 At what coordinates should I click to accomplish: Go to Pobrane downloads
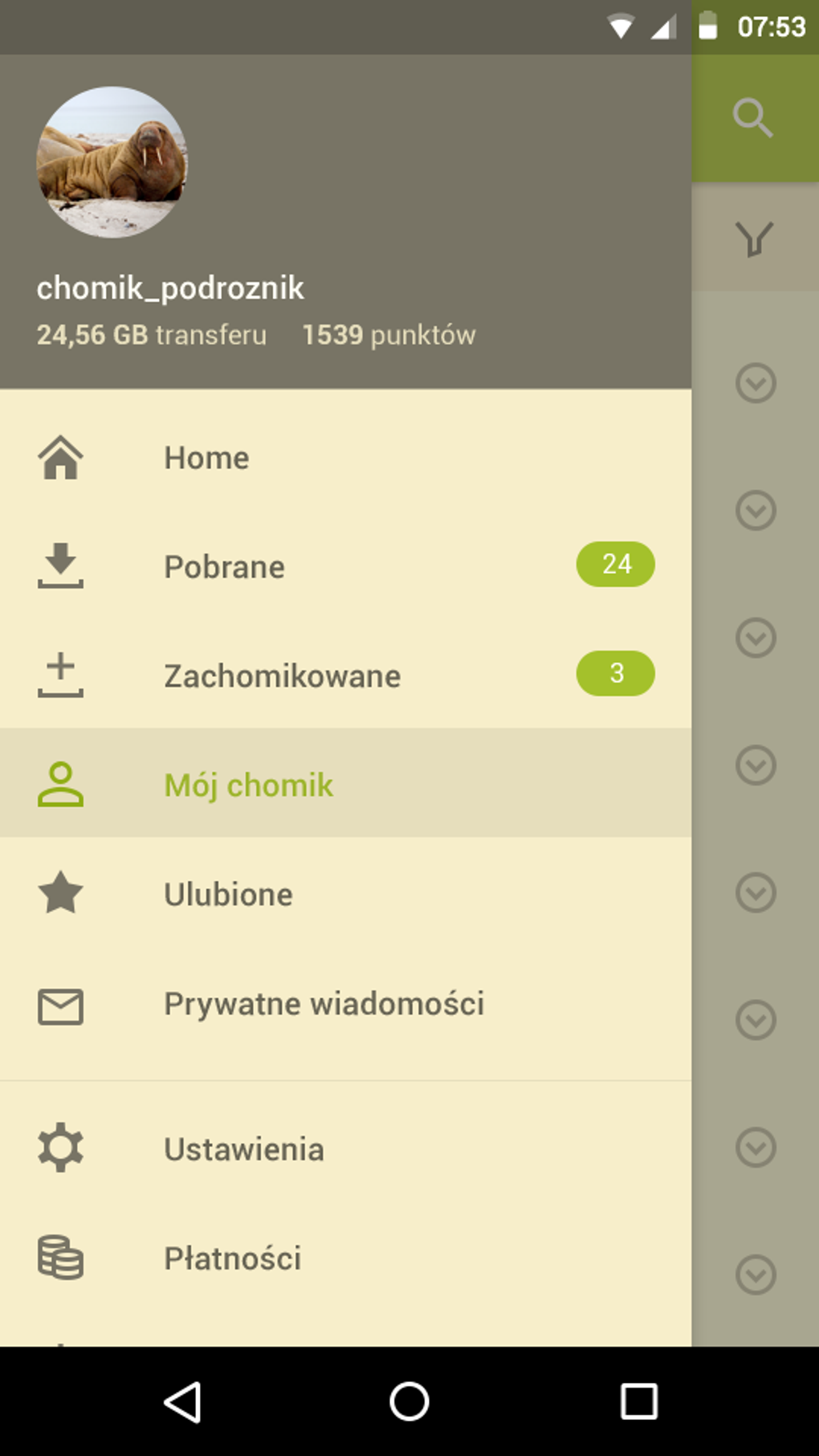(224, 567)
